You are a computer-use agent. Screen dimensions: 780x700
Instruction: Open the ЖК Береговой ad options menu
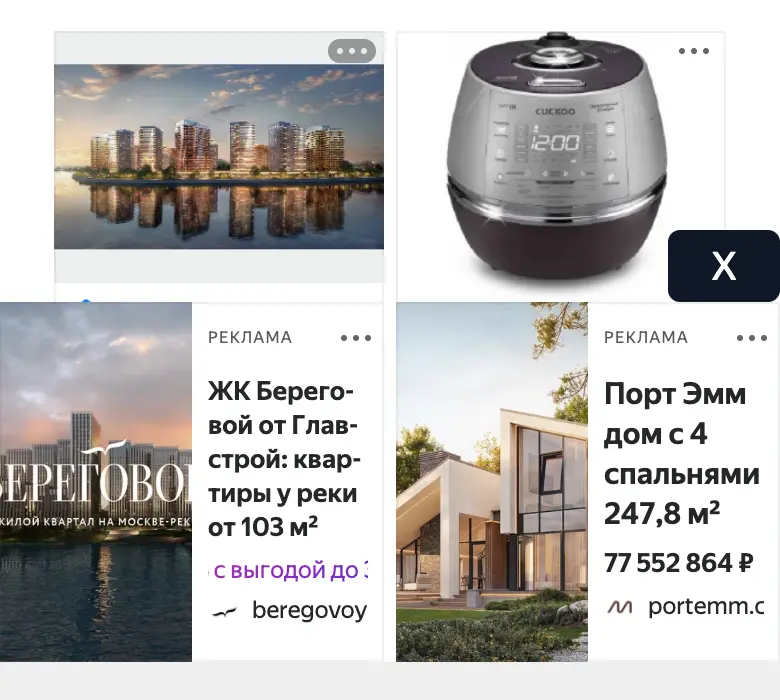[x=356, y=338]
